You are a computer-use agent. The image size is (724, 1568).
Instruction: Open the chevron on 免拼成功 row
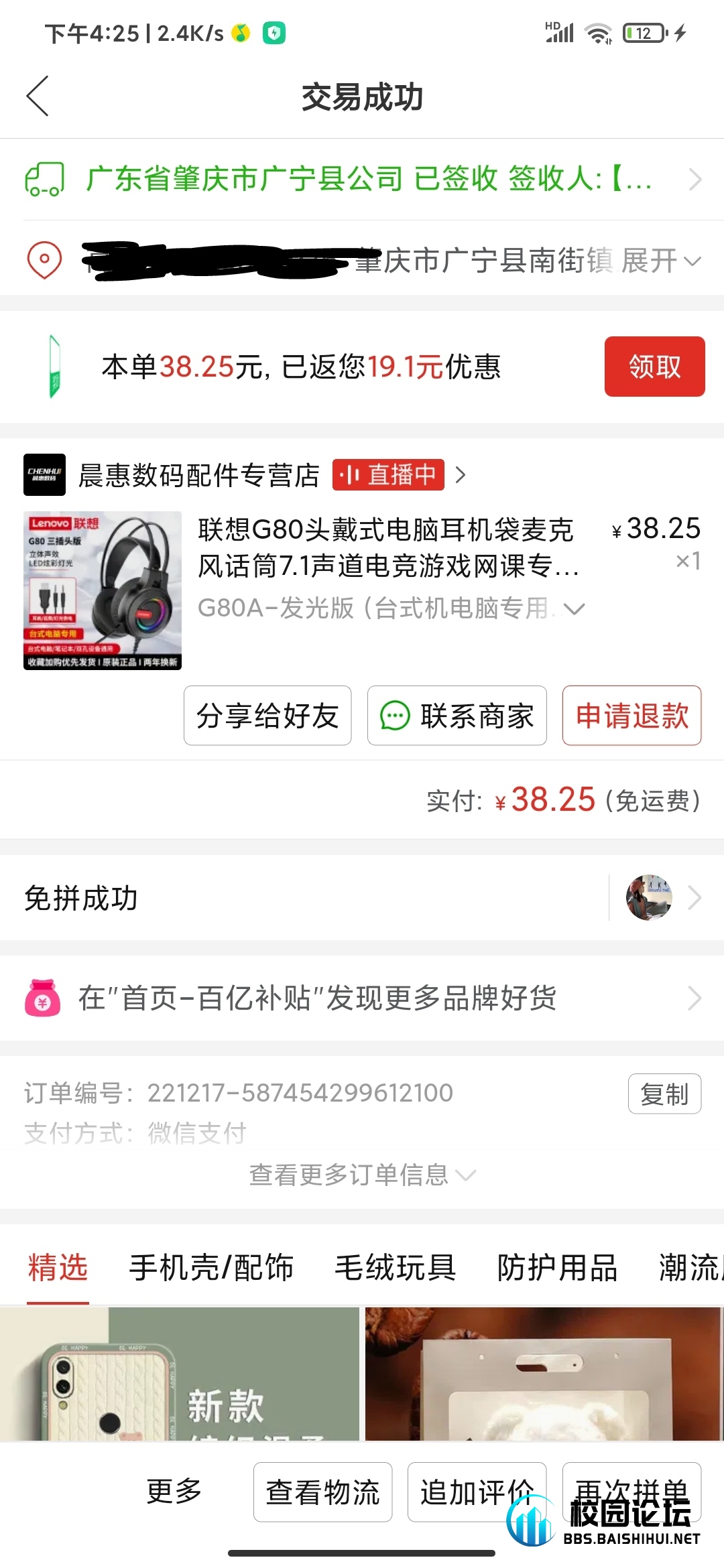click(x=695, y=897)
